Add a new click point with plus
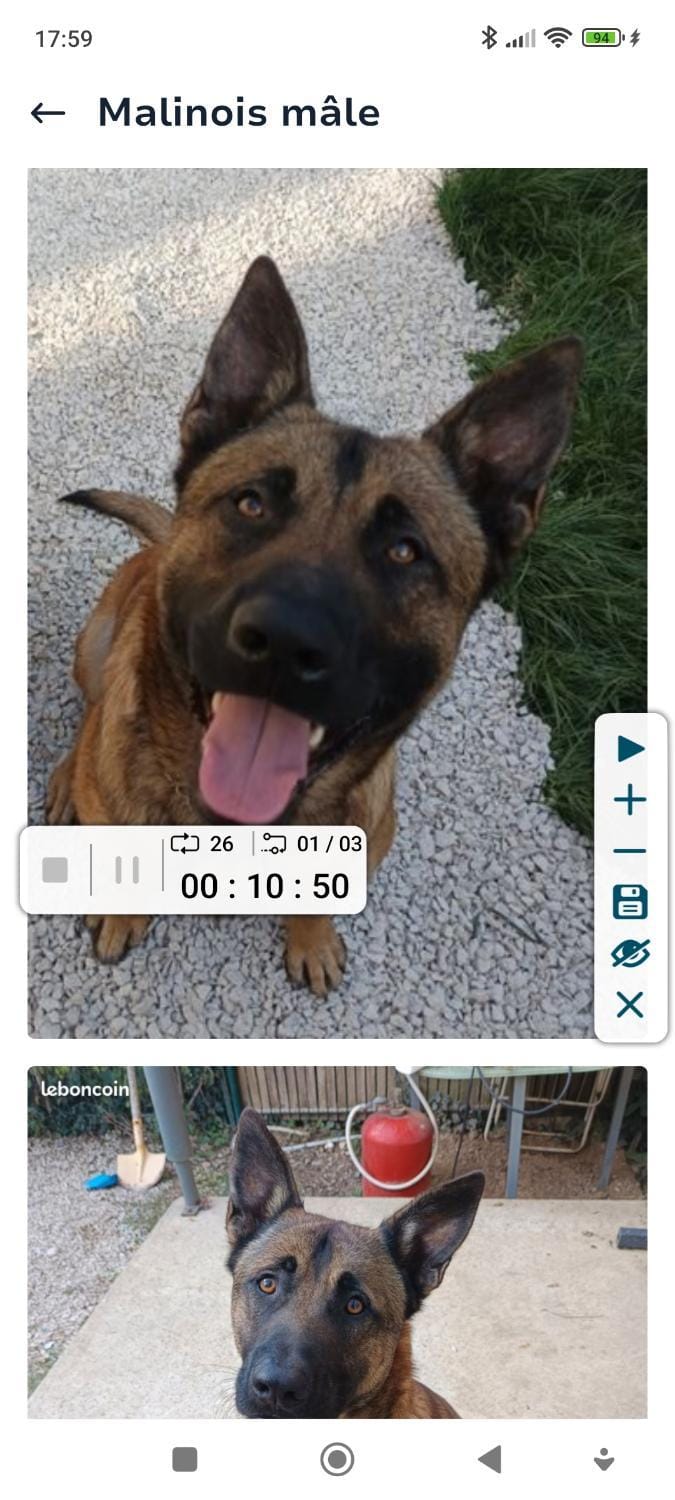675x1500 pixels. click(630, 800)
